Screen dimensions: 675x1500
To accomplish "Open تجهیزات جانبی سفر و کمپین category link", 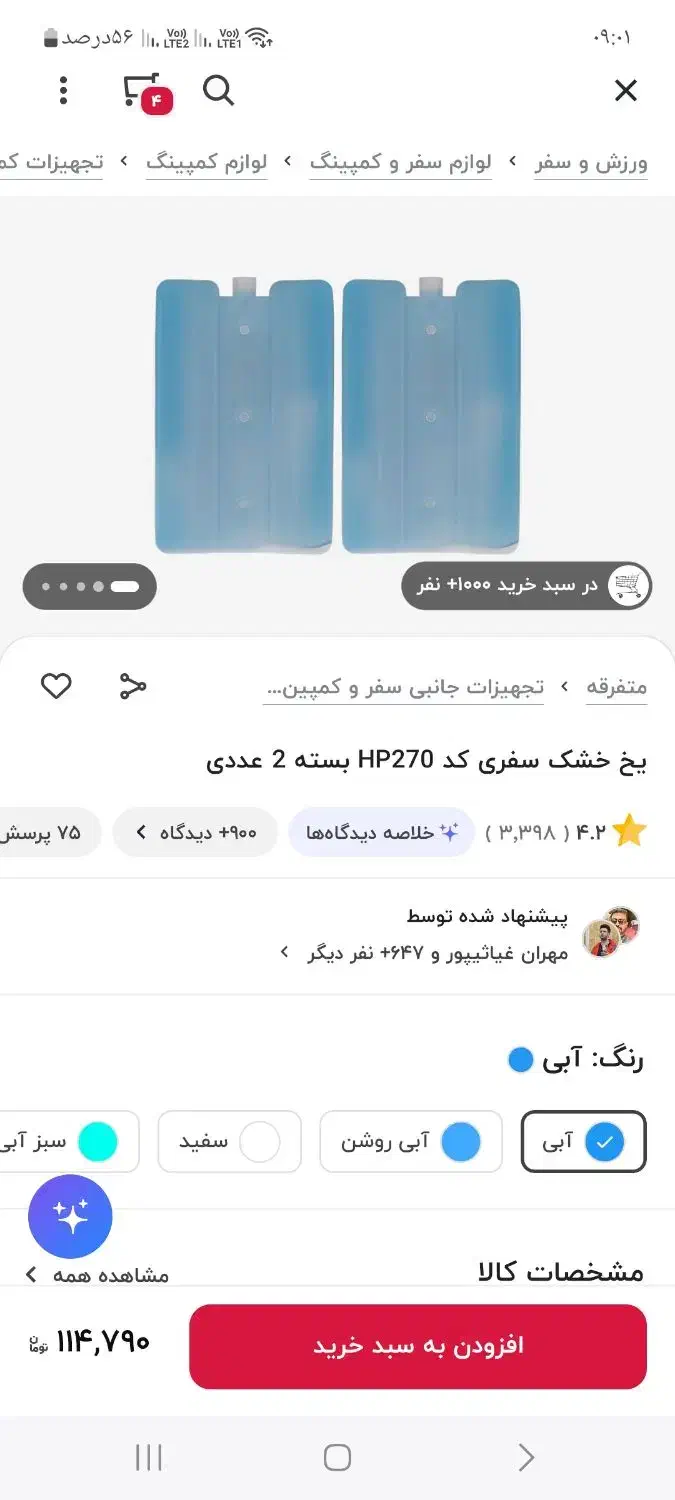I will [x=404, y=687].
